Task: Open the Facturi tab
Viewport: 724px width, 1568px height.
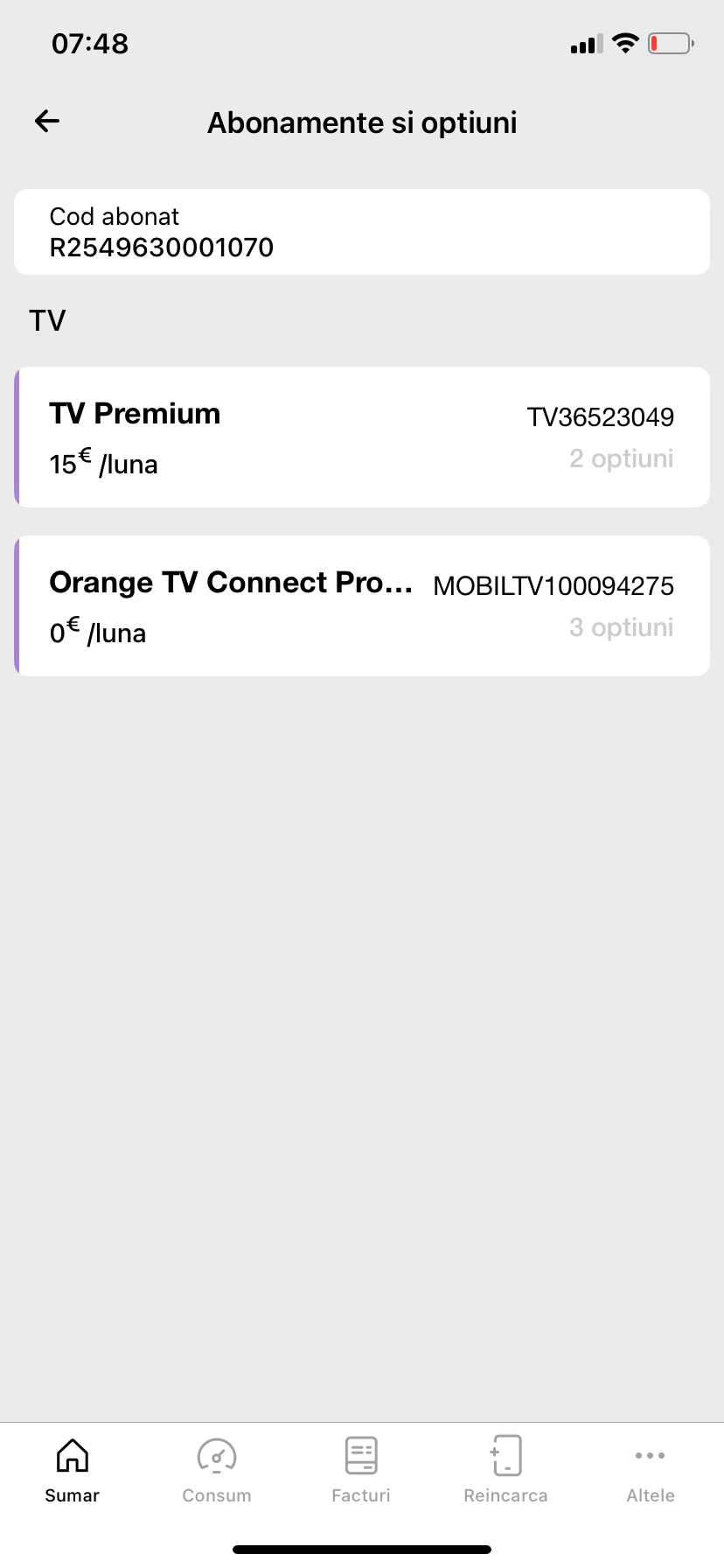Action: [361, 1470]
